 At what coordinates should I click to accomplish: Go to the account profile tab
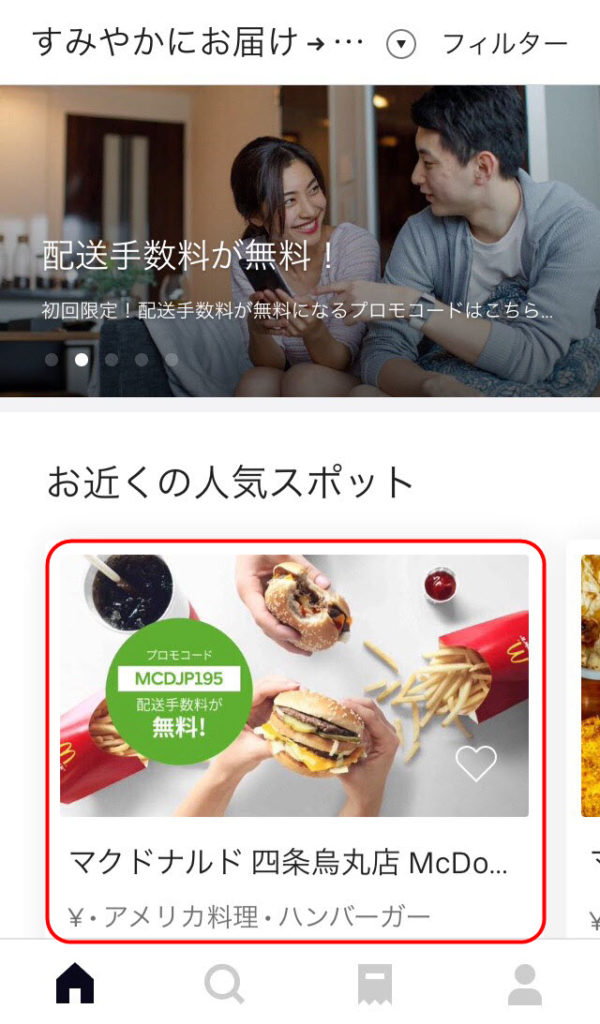[524, 984]
